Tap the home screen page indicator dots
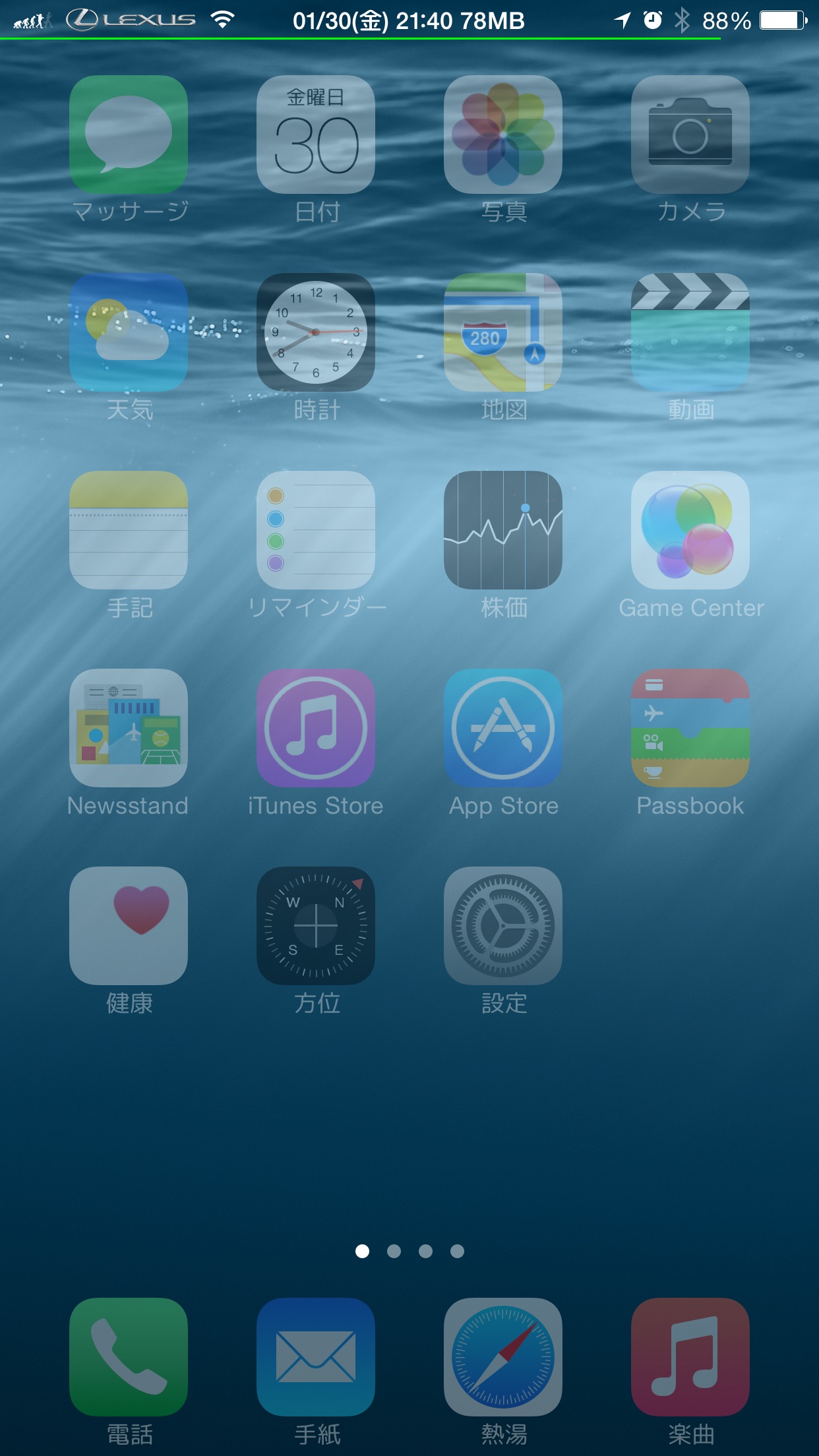This screenshot has width=819, height=1456. click(x=409, y=1251)
